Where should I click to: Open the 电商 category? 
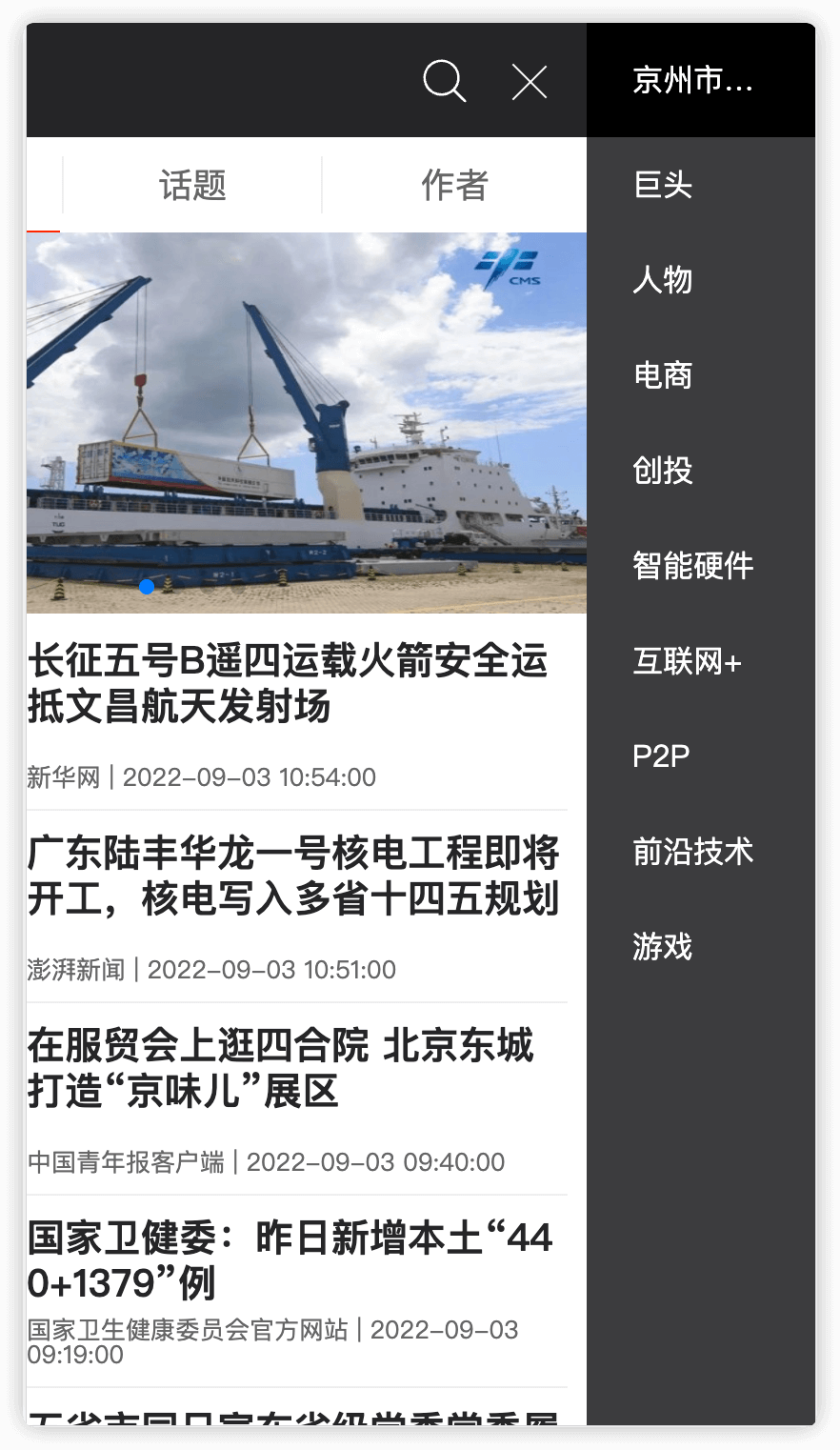click(663, 375)
